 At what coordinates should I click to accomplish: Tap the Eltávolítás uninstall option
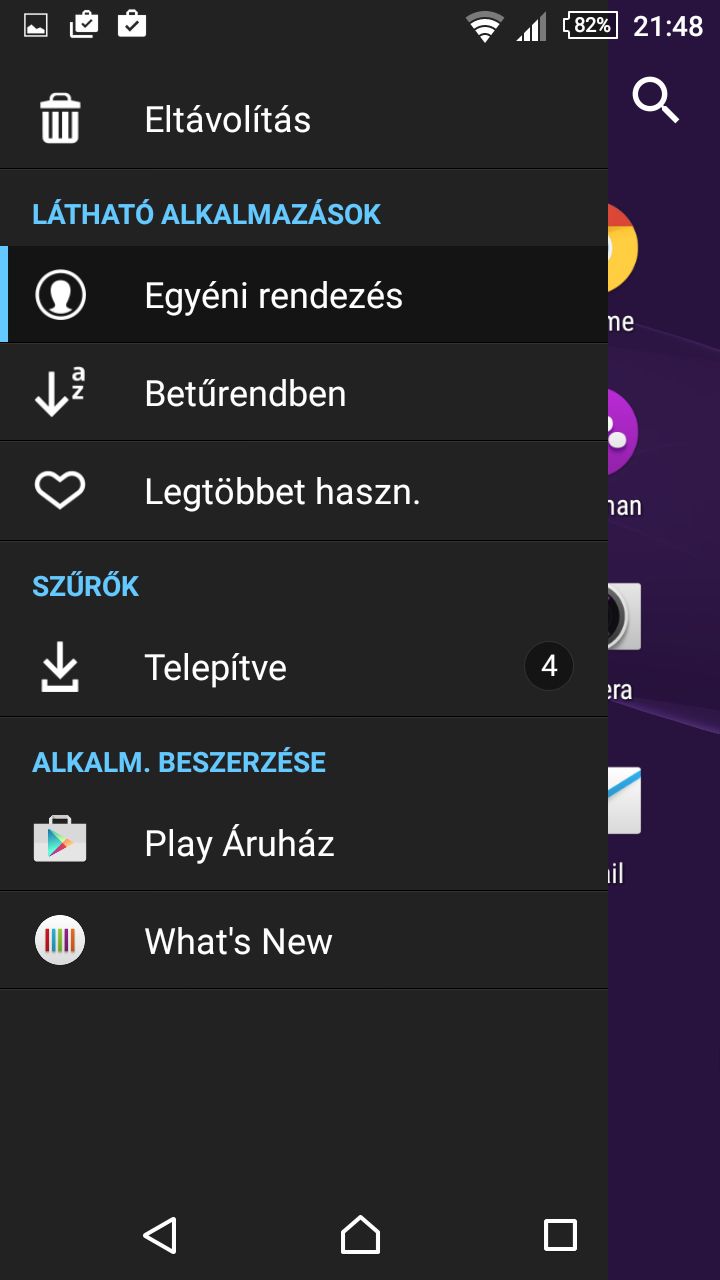(x=227, y=120)
